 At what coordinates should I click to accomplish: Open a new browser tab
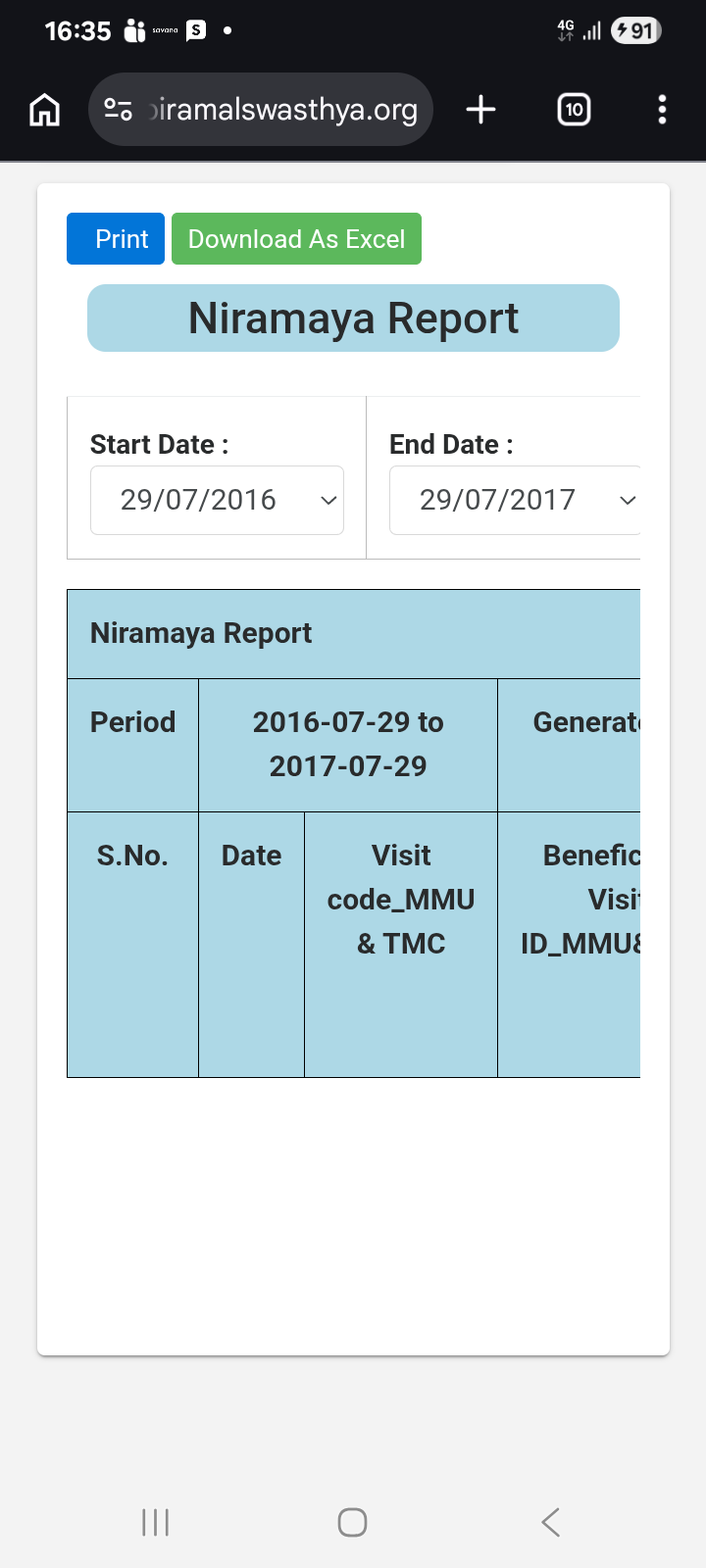(x=480, y=110)
